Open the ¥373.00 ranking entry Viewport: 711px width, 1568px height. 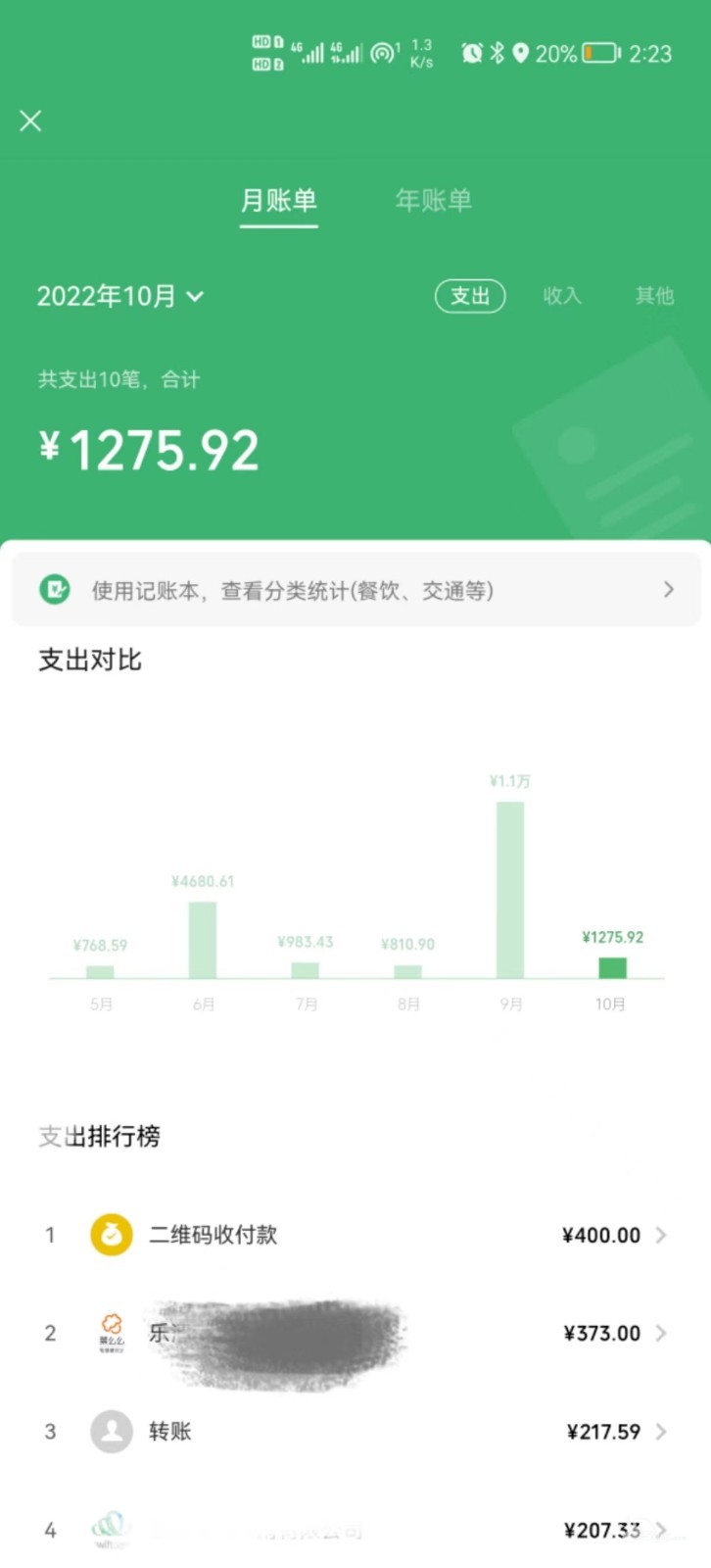(x=355, y=1333)
